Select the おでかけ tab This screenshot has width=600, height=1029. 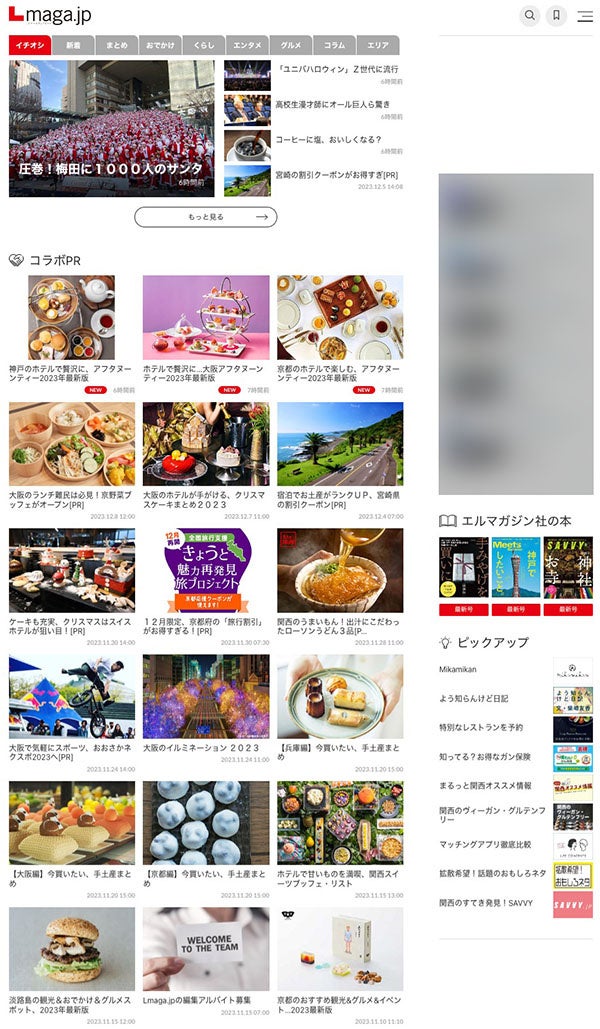[x=160, y=46]
